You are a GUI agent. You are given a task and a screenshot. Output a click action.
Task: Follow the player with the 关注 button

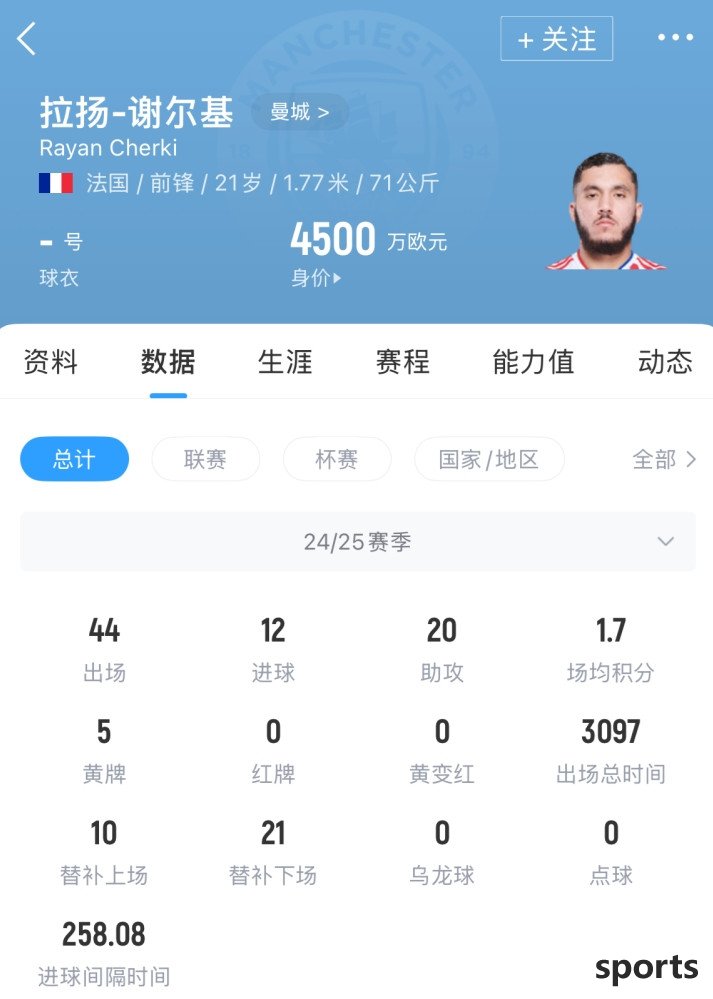point(556,39)
